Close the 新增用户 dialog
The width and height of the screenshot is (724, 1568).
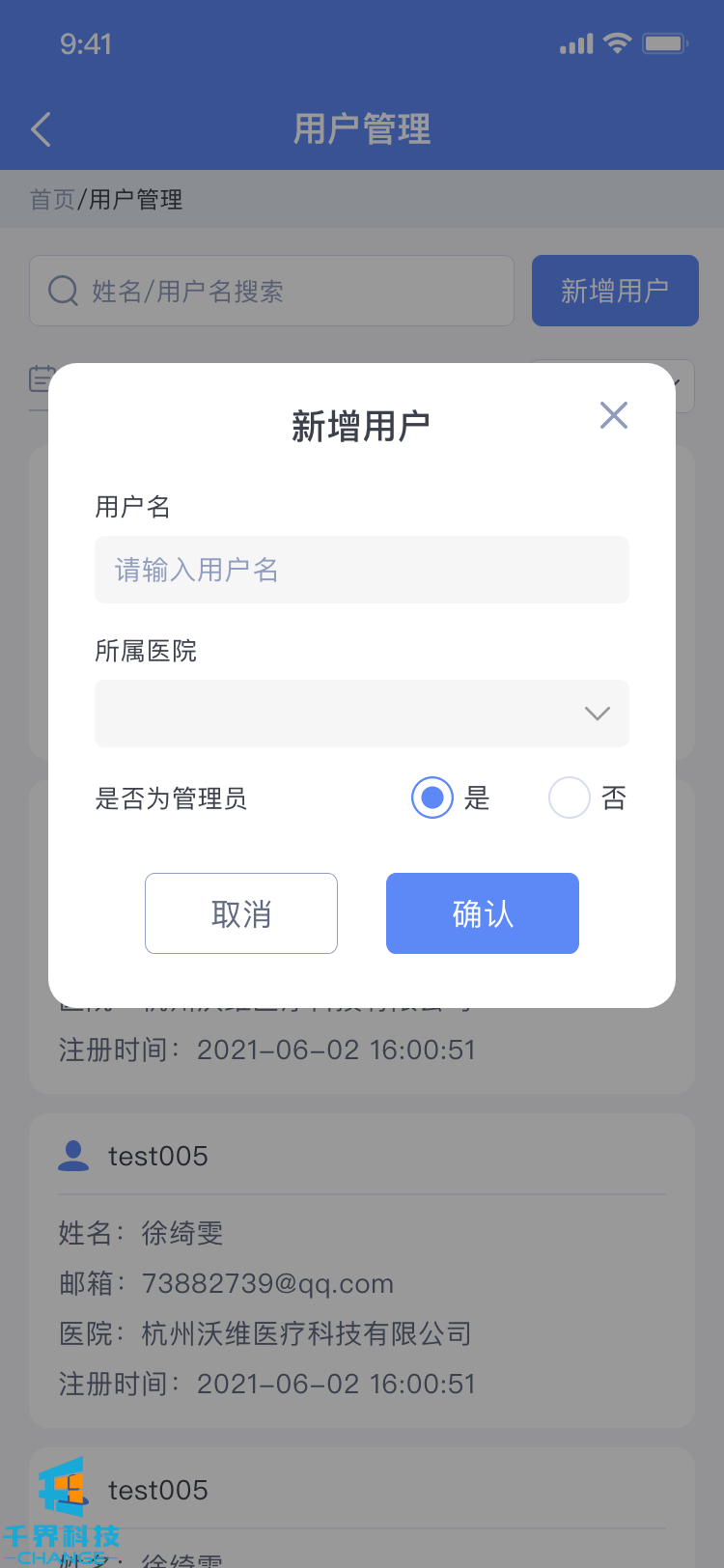pos(614,416)
